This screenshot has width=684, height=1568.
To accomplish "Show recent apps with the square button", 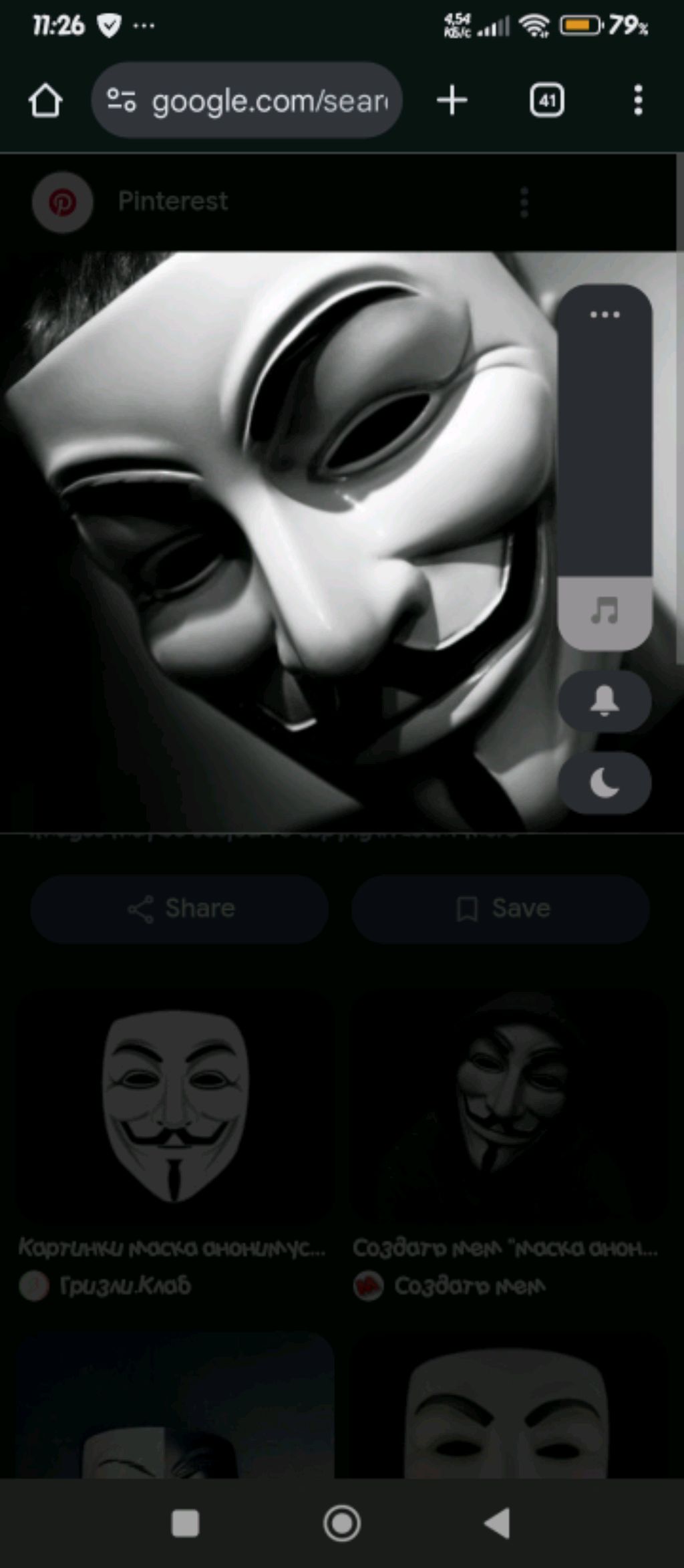I will click(x=185, y=1523).
